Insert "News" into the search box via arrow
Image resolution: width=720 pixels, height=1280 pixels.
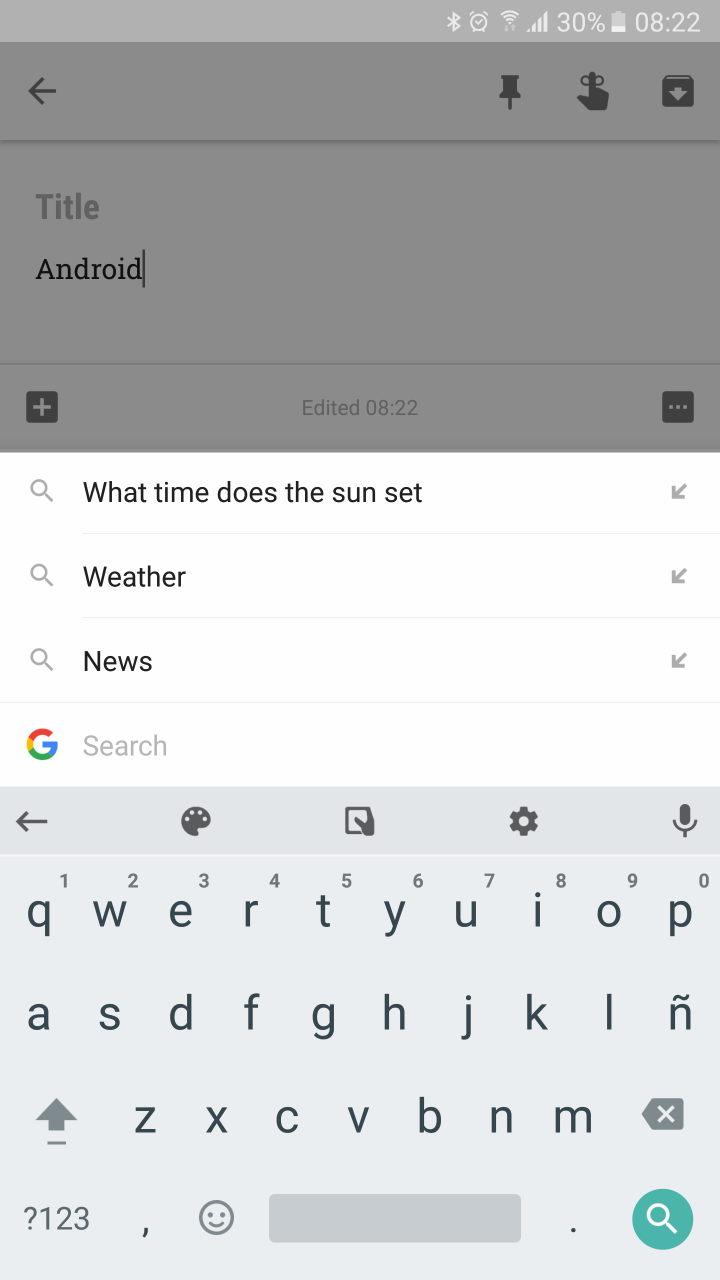(x=679, y=660)
